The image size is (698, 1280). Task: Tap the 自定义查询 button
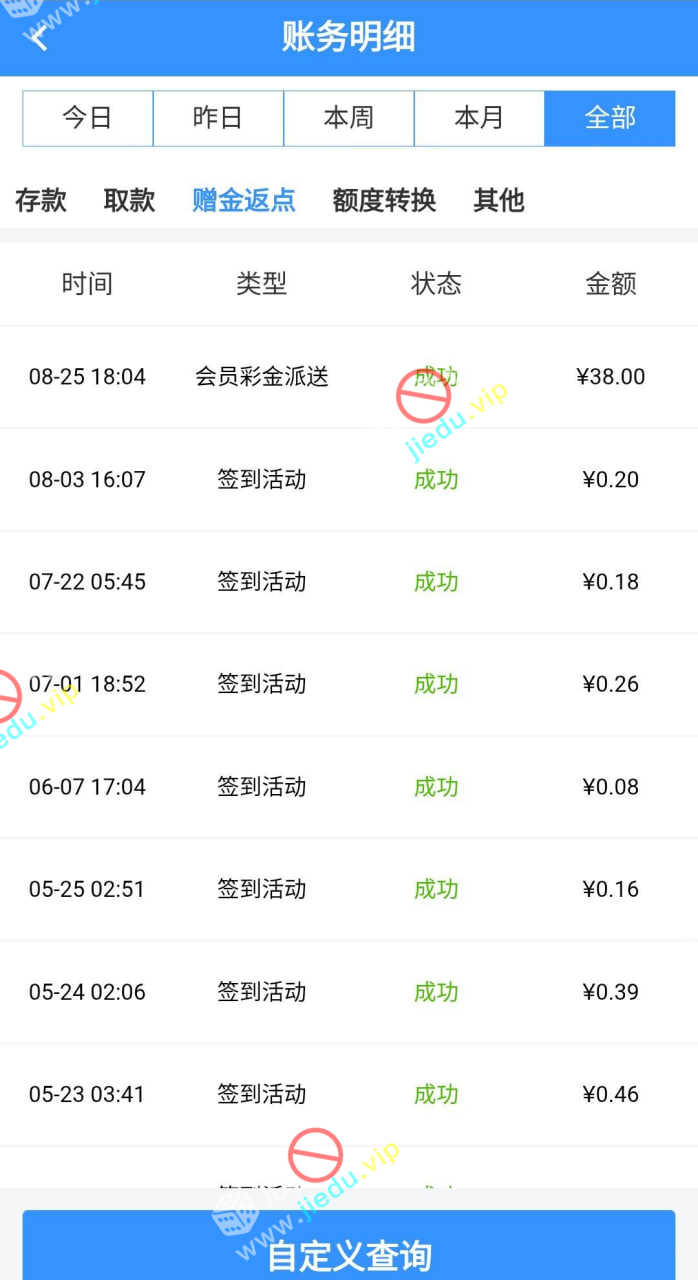tap(349, 1252)
